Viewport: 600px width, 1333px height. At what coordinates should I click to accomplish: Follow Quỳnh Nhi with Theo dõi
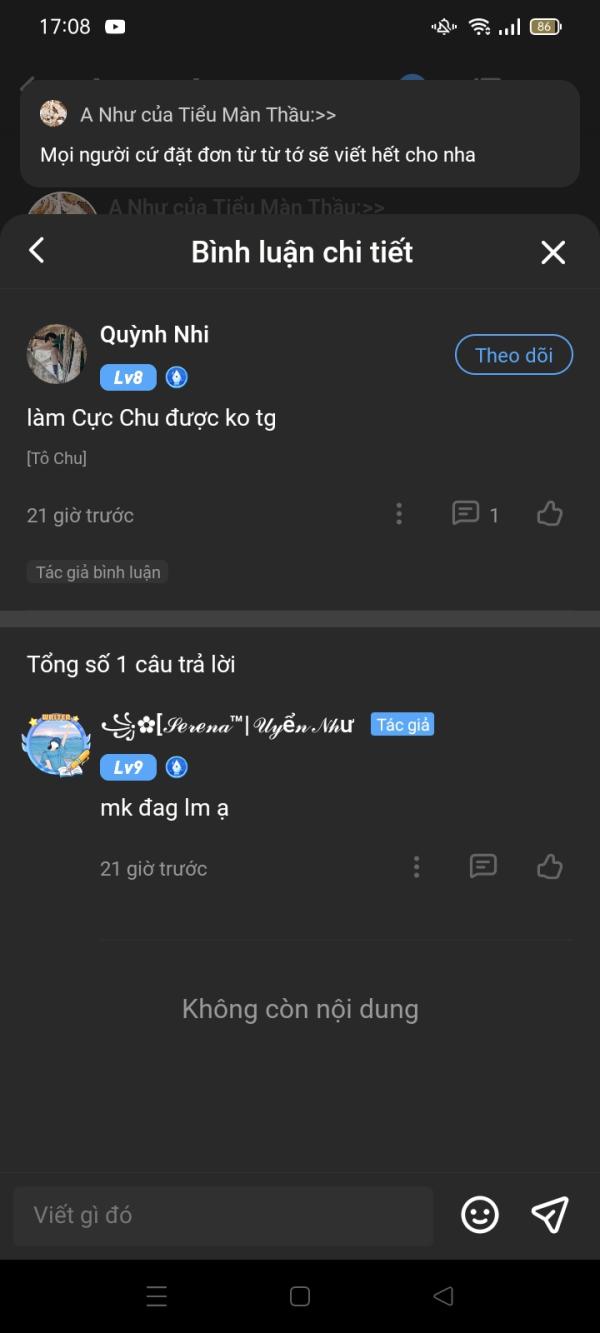click(x=513, y=355)
